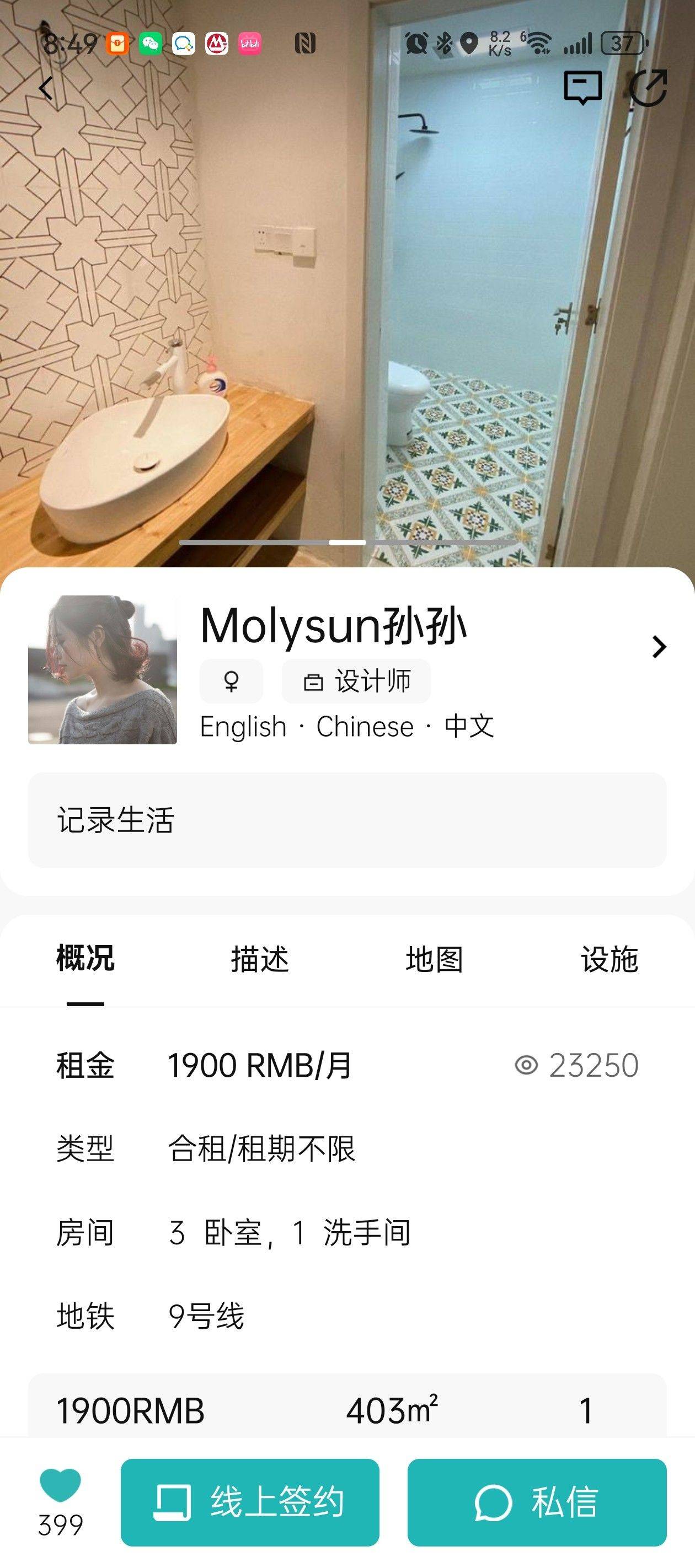Image resolution: width=695 pixels, height=1568 pixels.
Task: Share this rental listing
Action: coord(648,88)
